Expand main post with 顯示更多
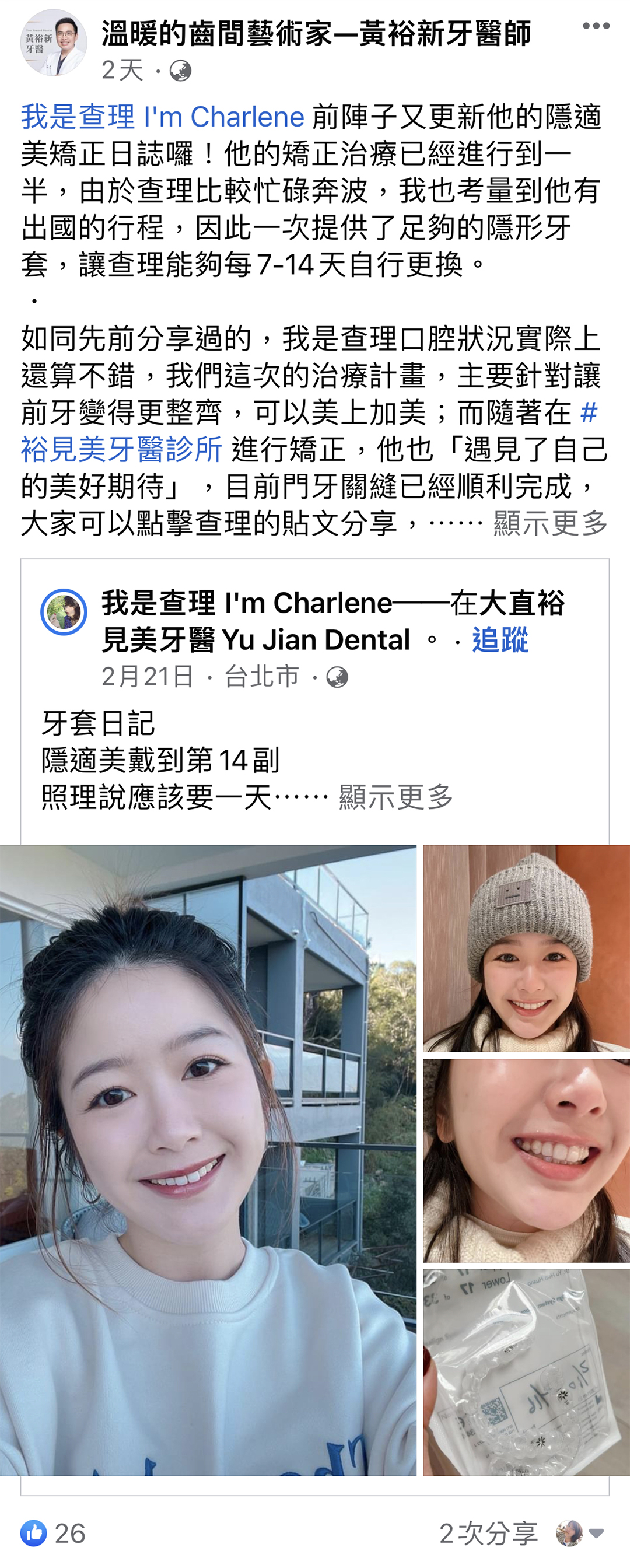This screenshot has width=630, height=1568. 550,523
